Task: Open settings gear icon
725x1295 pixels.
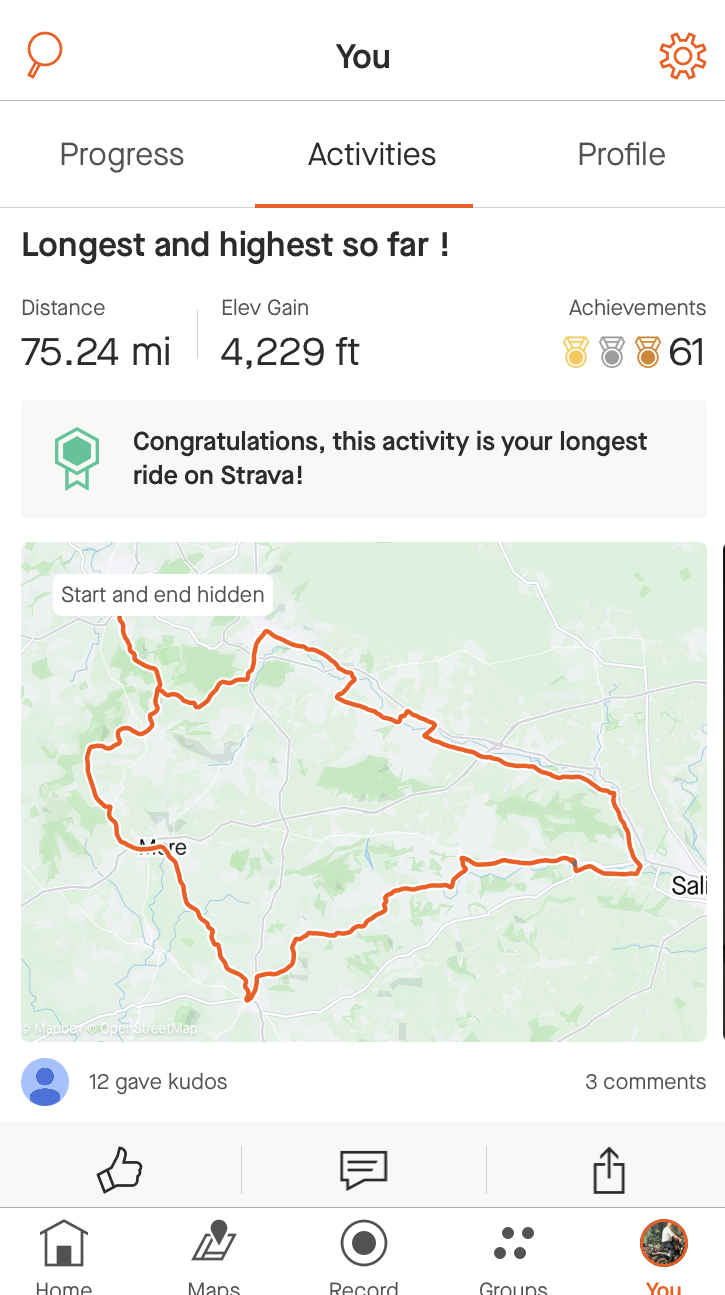Action: (682, 56)
